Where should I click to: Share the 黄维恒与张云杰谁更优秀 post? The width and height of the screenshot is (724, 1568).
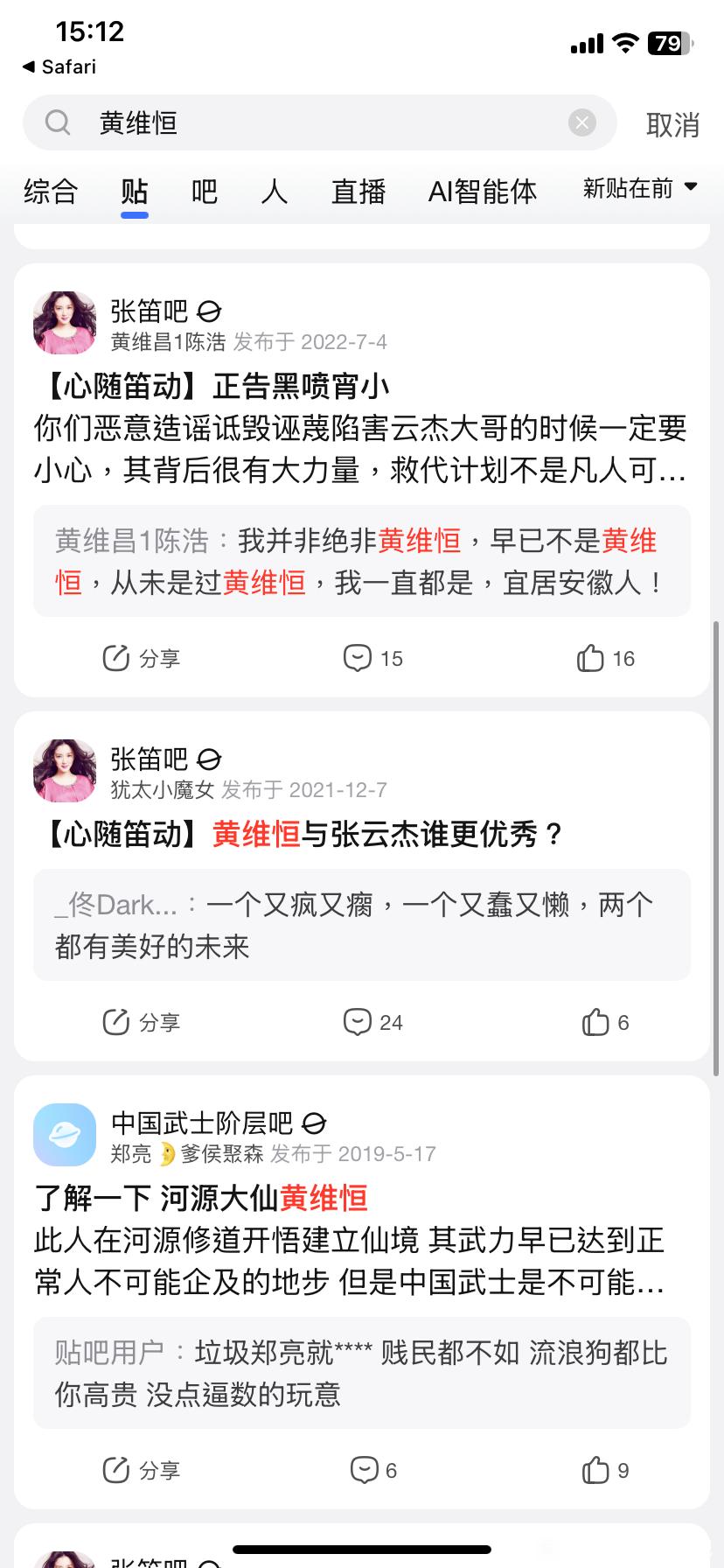[142, 1022]
